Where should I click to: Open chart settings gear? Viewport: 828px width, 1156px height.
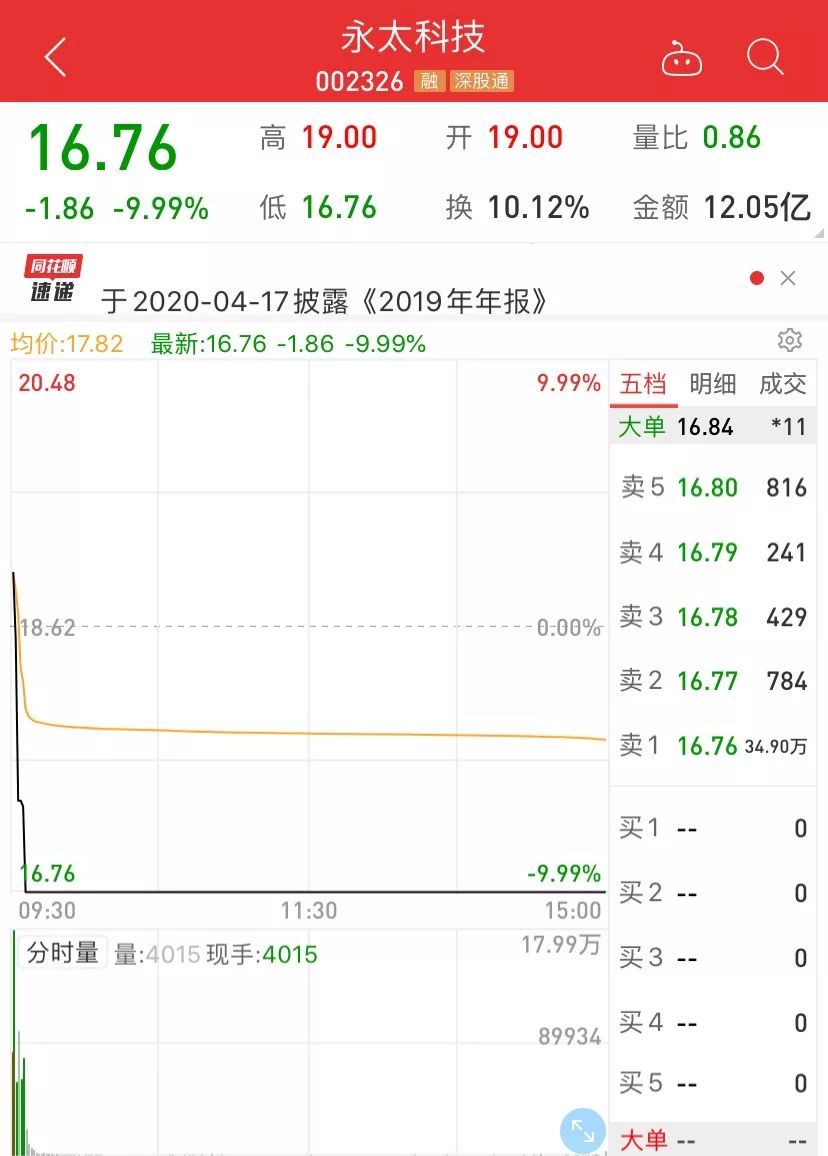790,340
